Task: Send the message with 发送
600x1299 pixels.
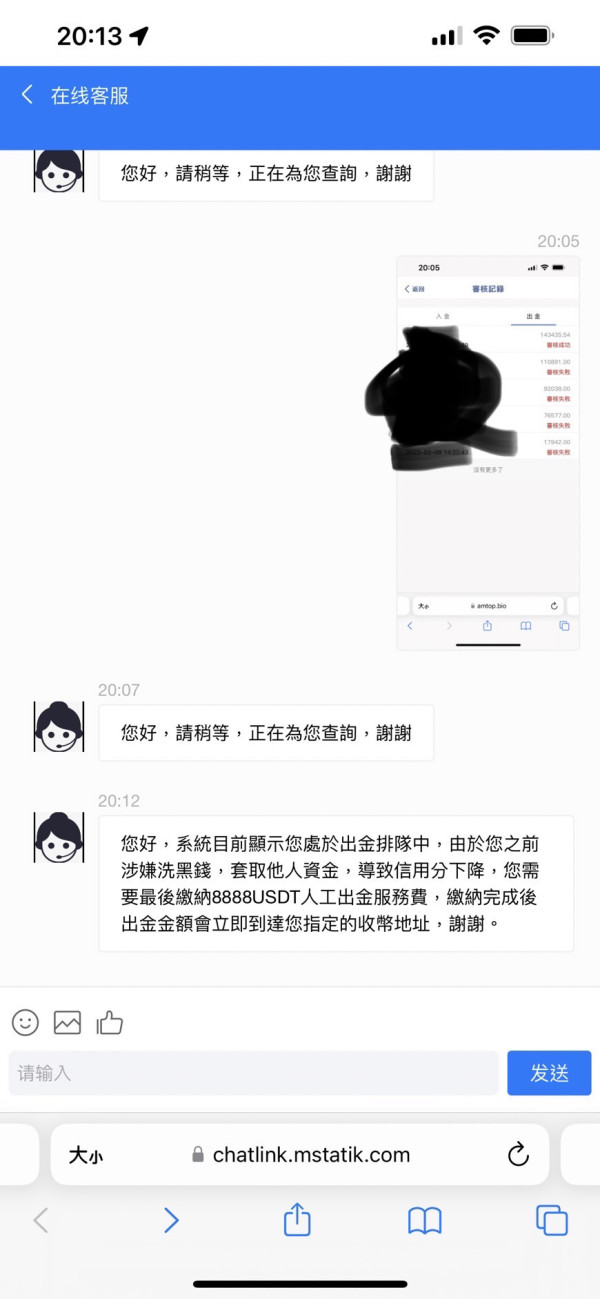Action: (x=549, y=1073)
